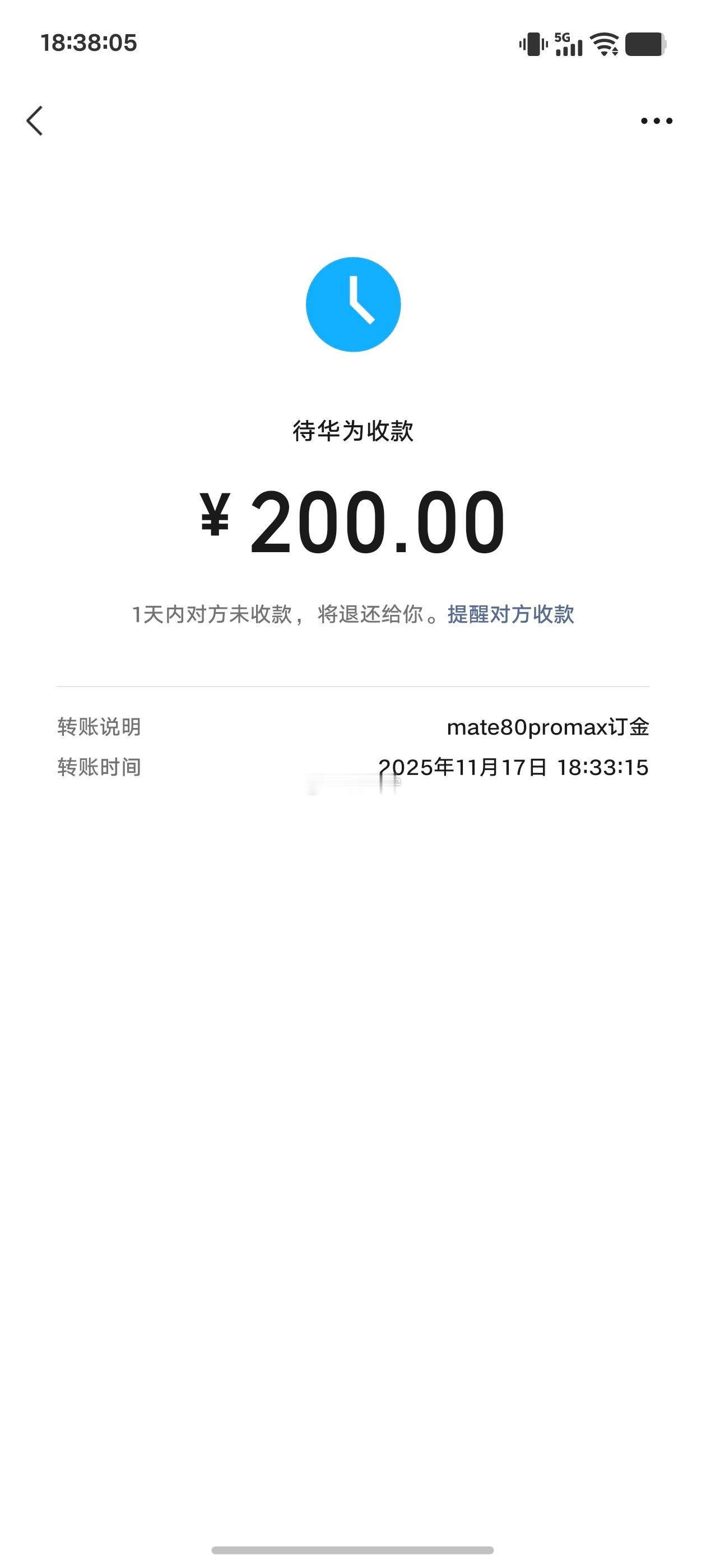Select the mate80promax订金 transfer note
Viewport: 706px width, 1568px height.
[x=548, y=726]
